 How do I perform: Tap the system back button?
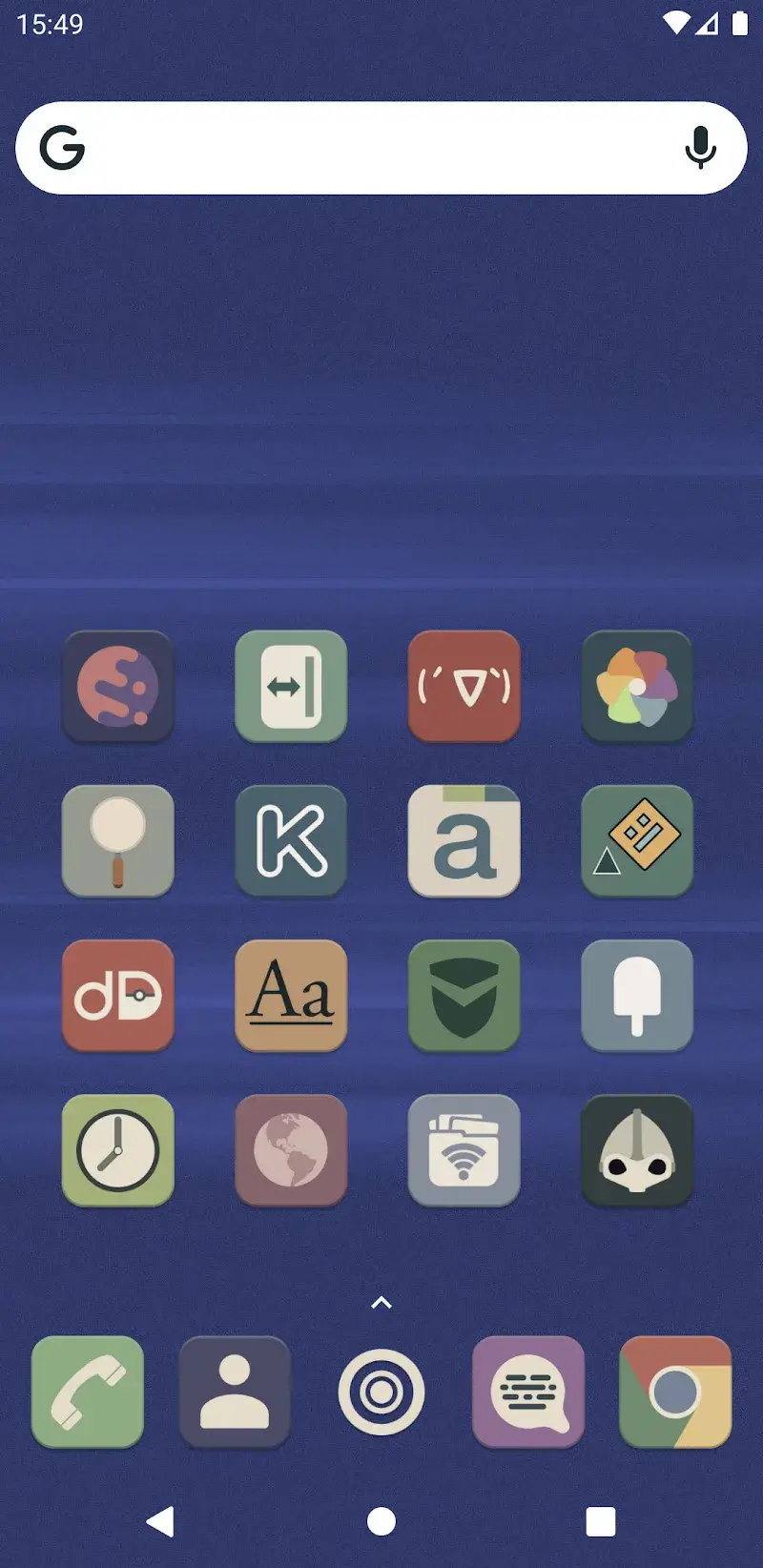point(160,1521)
